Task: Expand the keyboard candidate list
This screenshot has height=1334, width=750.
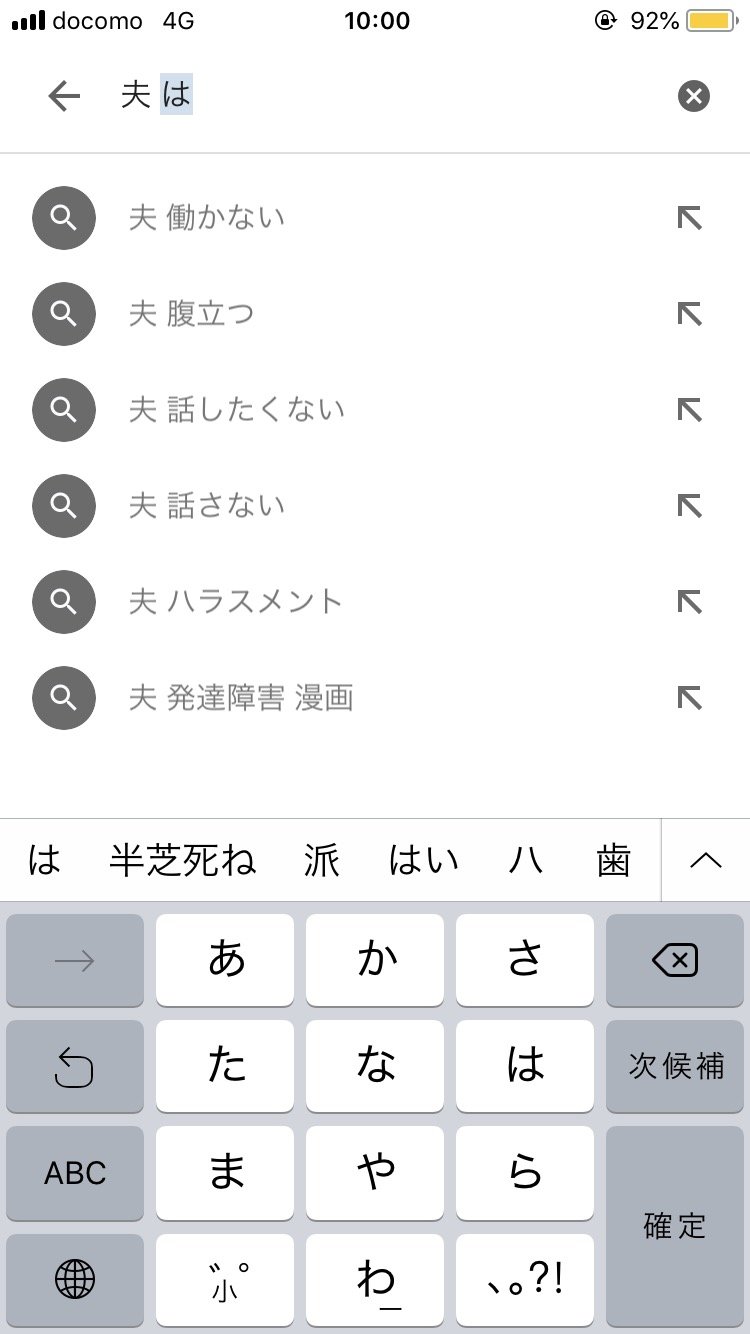Action: click(x=706, y=861)
